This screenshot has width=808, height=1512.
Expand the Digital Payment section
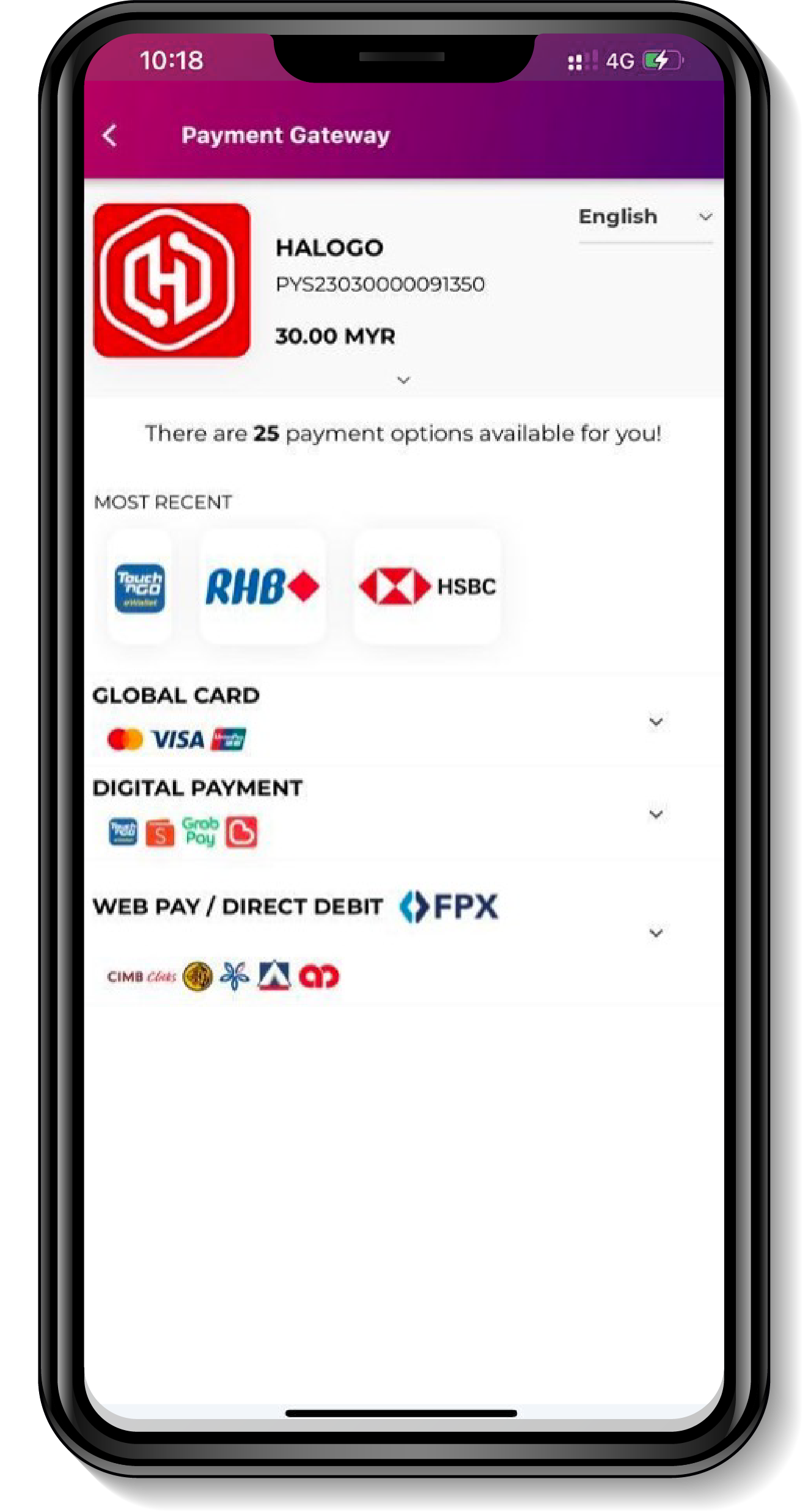656,814
